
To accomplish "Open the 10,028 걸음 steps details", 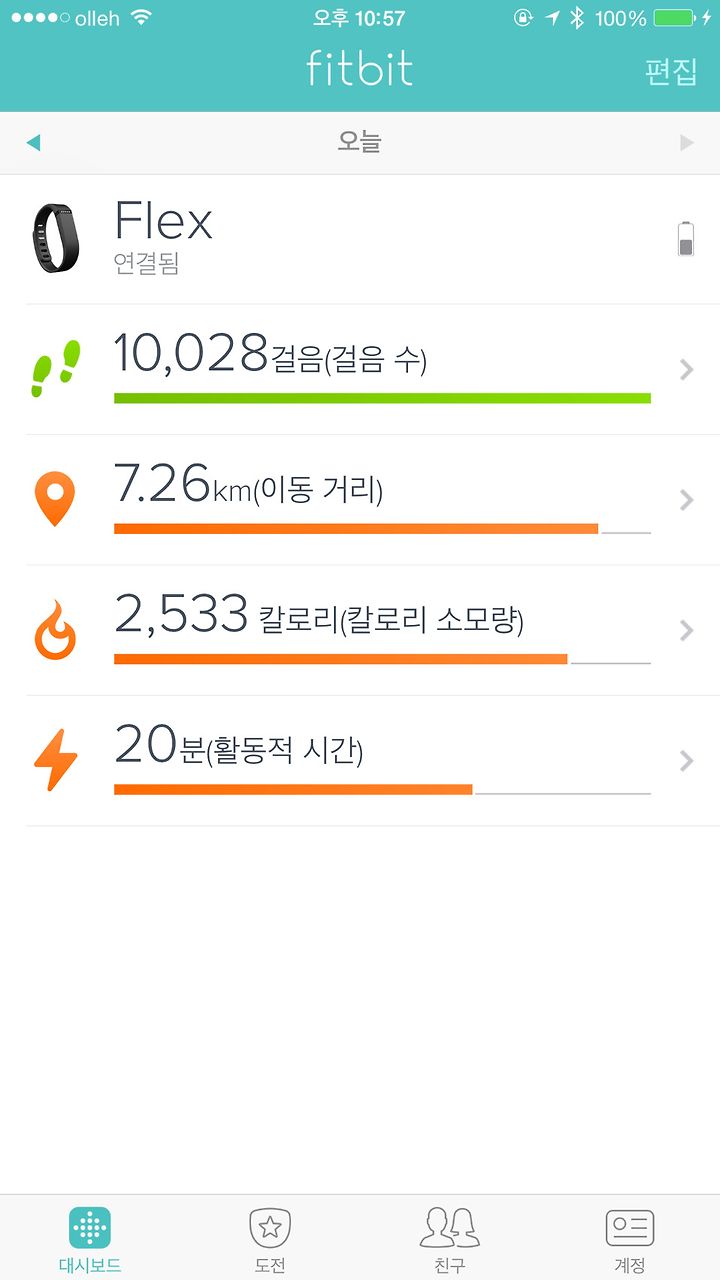I will tap(360, 370).
